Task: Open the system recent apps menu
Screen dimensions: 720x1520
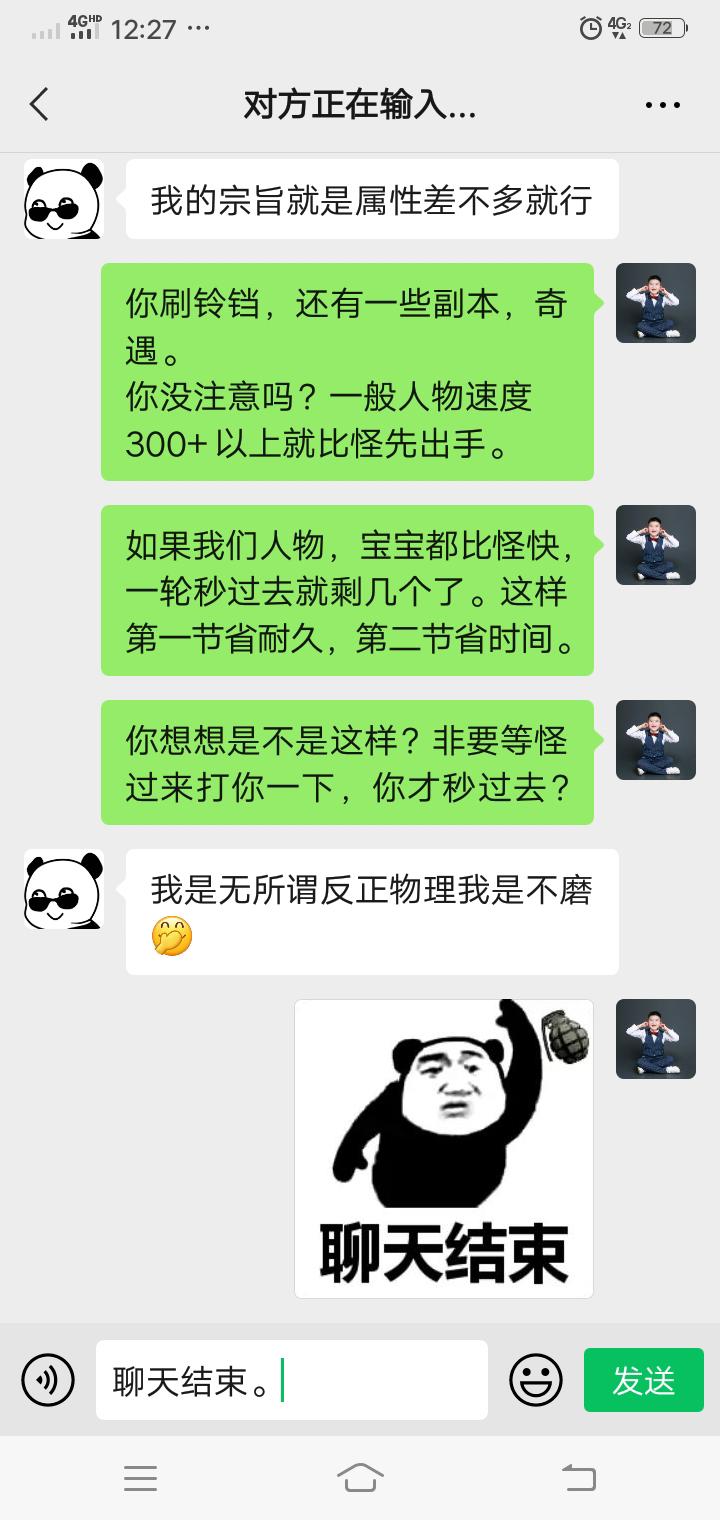Action: point(140,1477)
